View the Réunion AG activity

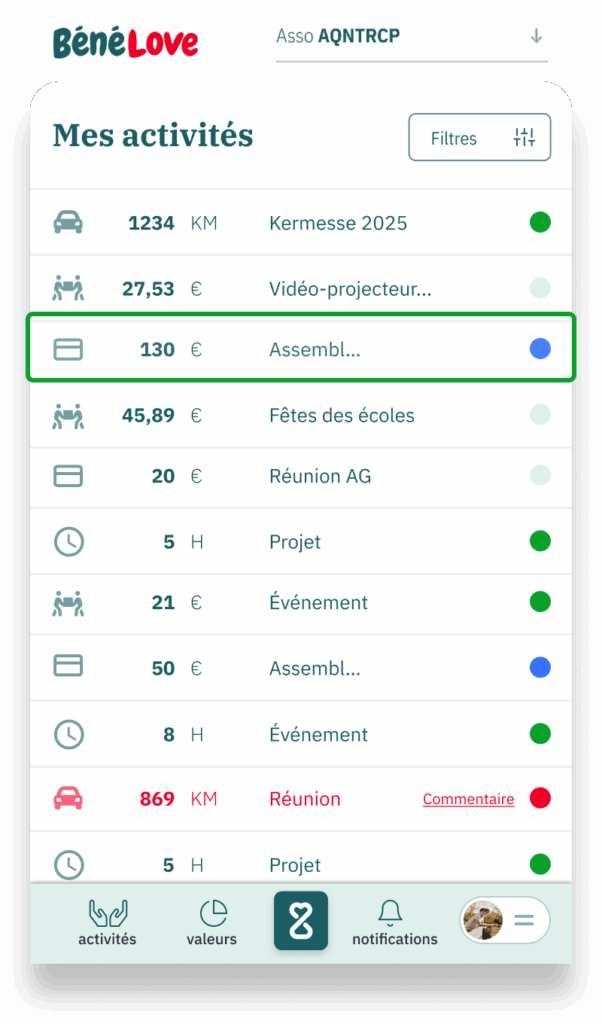point(320,476)
